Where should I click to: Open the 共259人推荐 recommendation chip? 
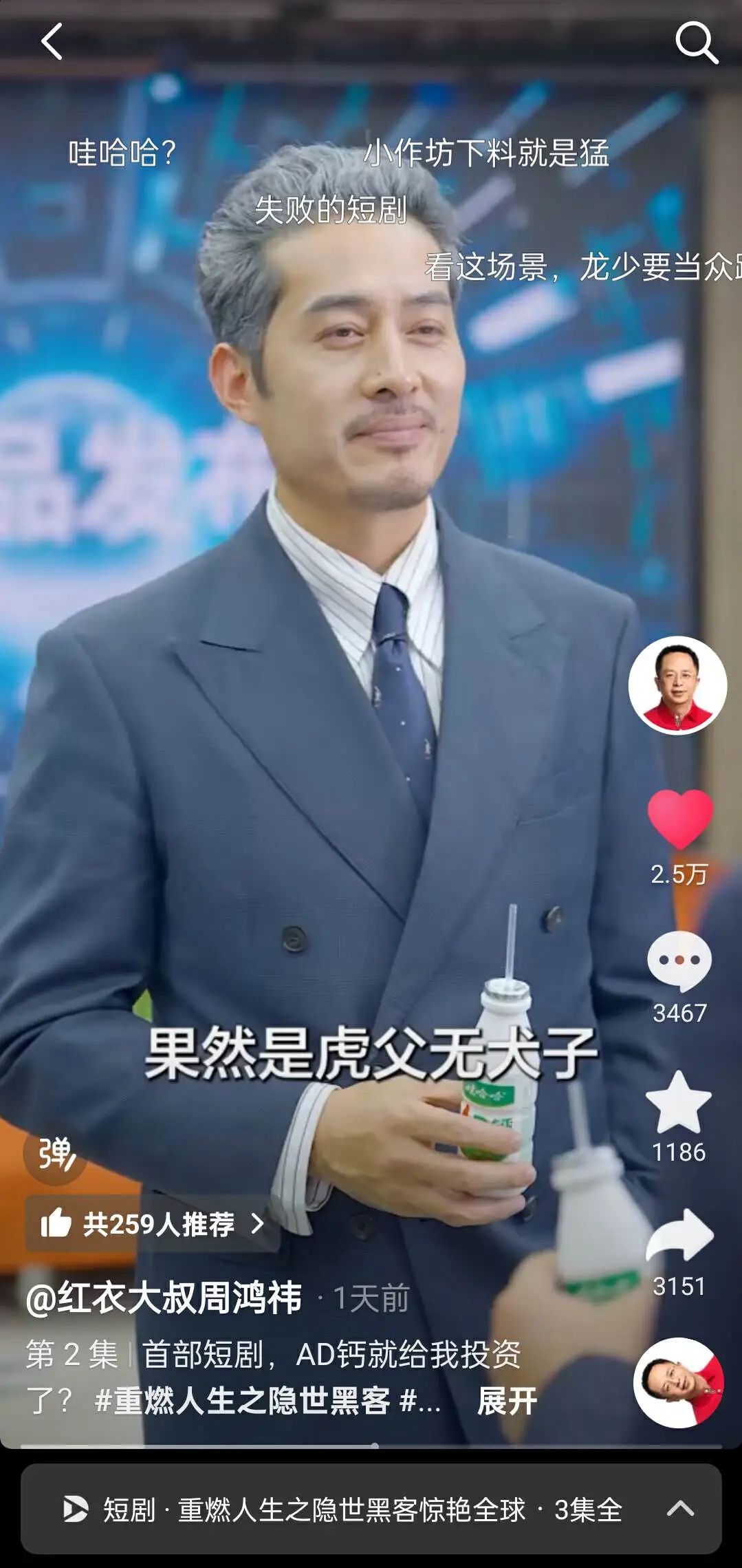click(x=153, y=1224)
